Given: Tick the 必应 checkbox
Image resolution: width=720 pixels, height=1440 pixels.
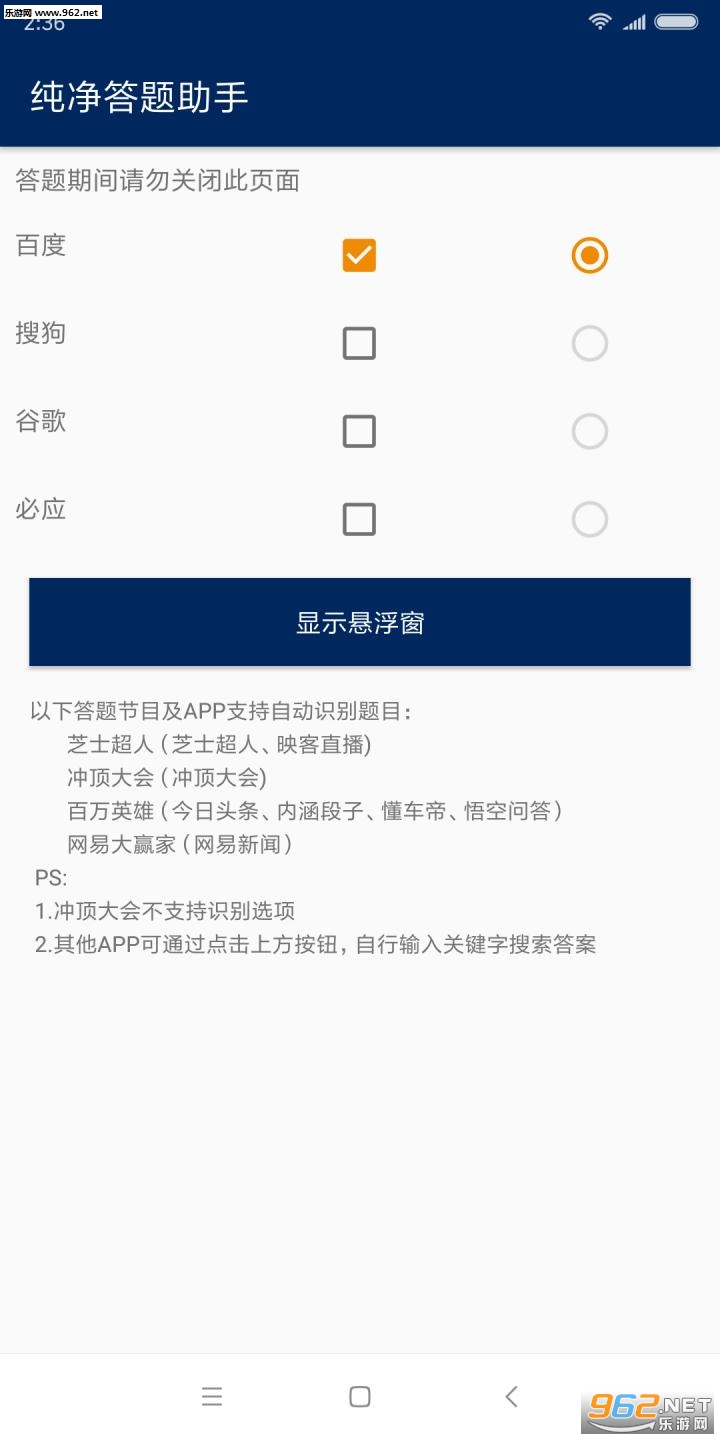Looking at the screenshot, I should (359, 519).
